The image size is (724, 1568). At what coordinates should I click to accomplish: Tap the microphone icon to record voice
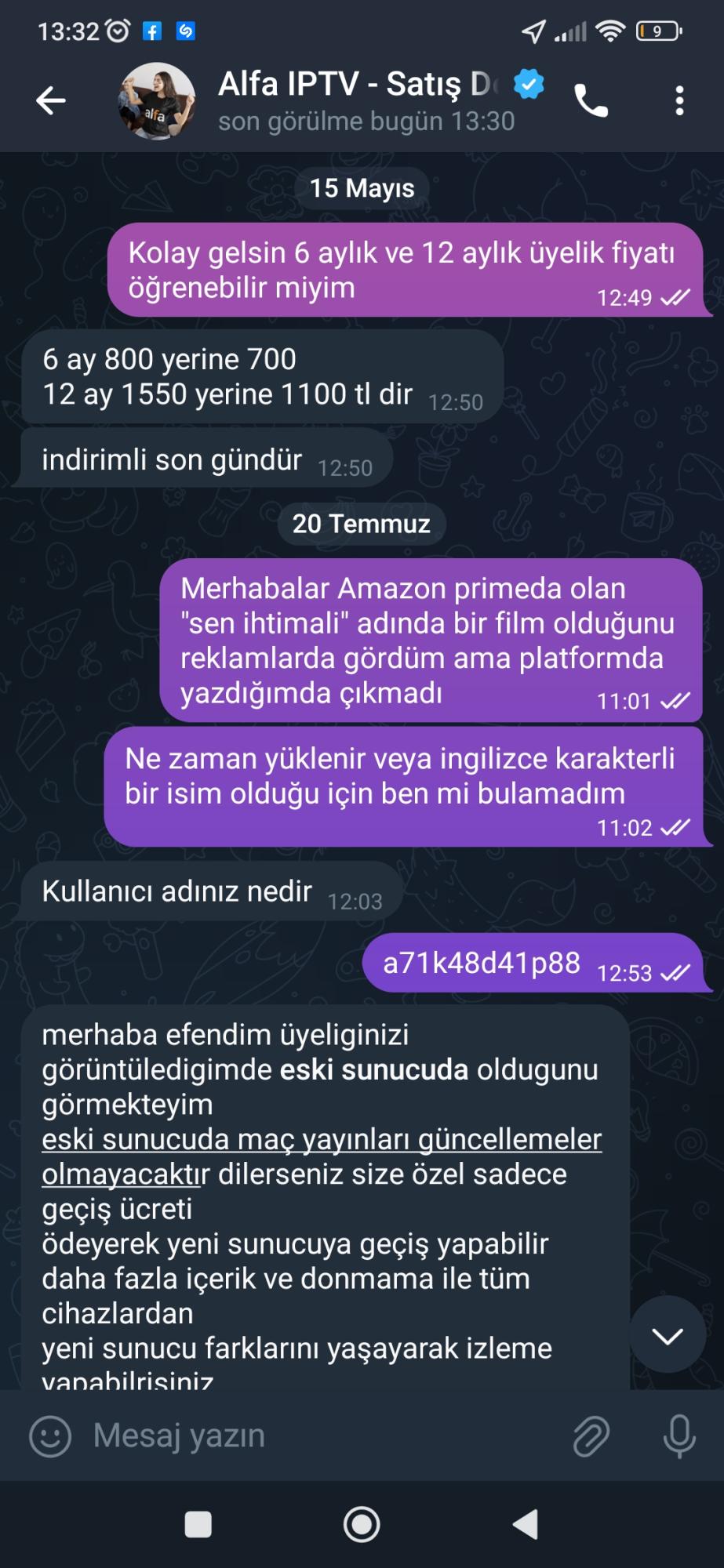tap(676, 1436)
